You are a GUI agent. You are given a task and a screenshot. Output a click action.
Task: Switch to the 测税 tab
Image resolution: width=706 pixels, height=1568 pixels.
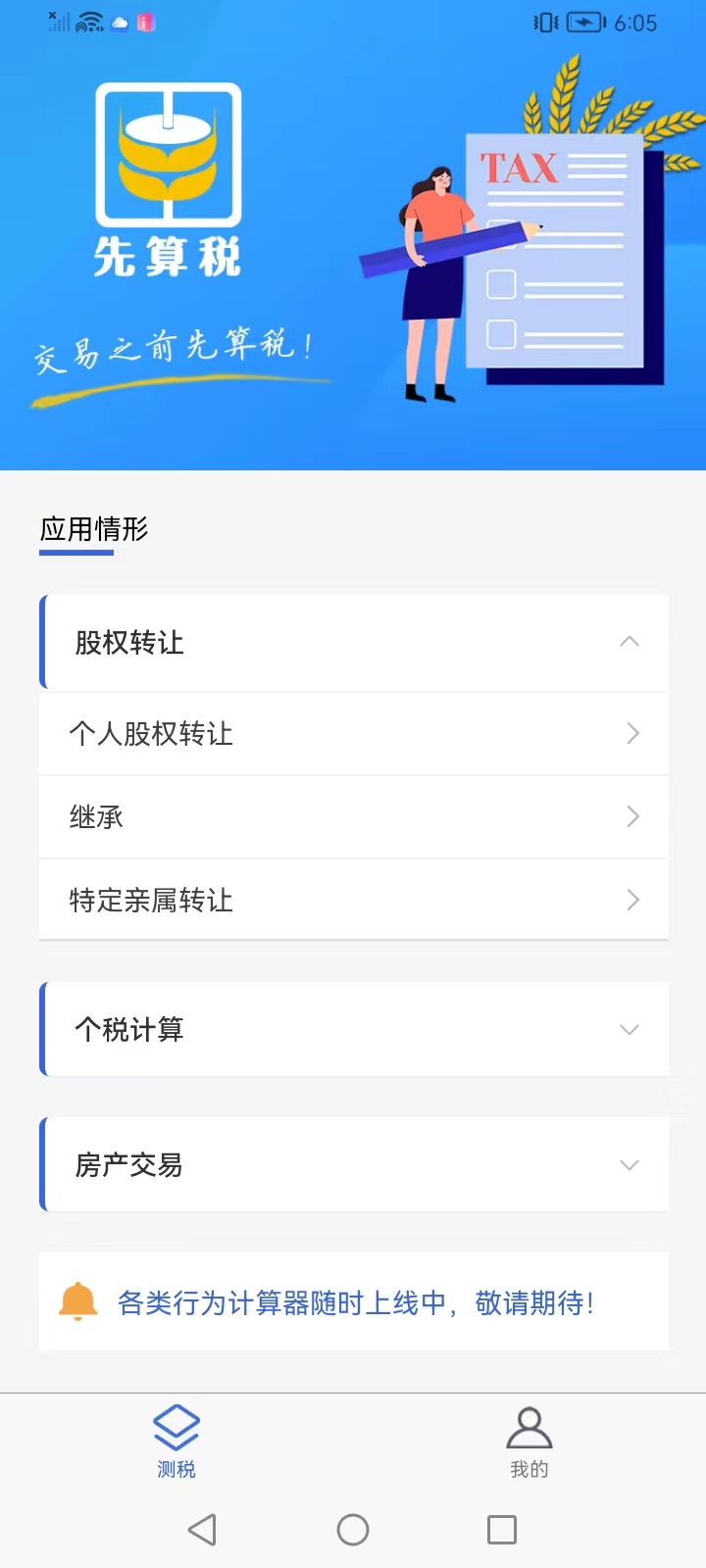[x=176, y=1441]
